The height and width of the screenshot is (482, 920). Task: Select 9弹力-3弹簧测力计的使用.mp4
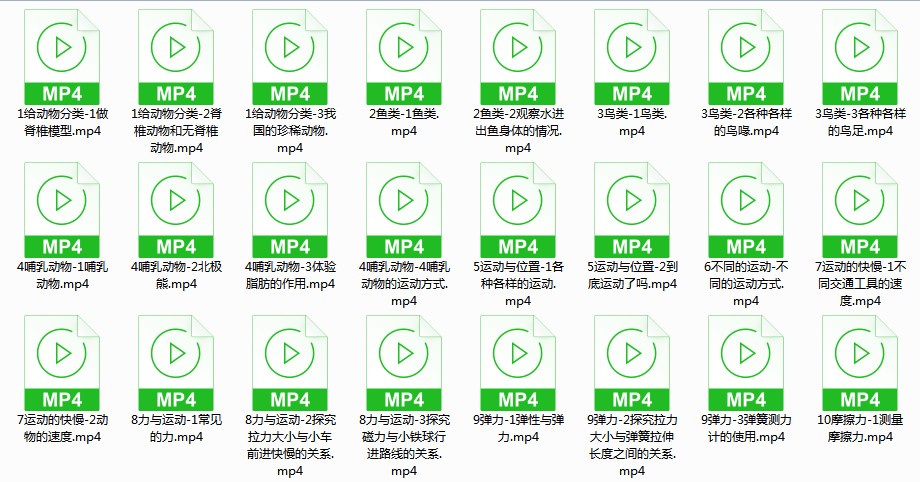click(x=745, y=361)
